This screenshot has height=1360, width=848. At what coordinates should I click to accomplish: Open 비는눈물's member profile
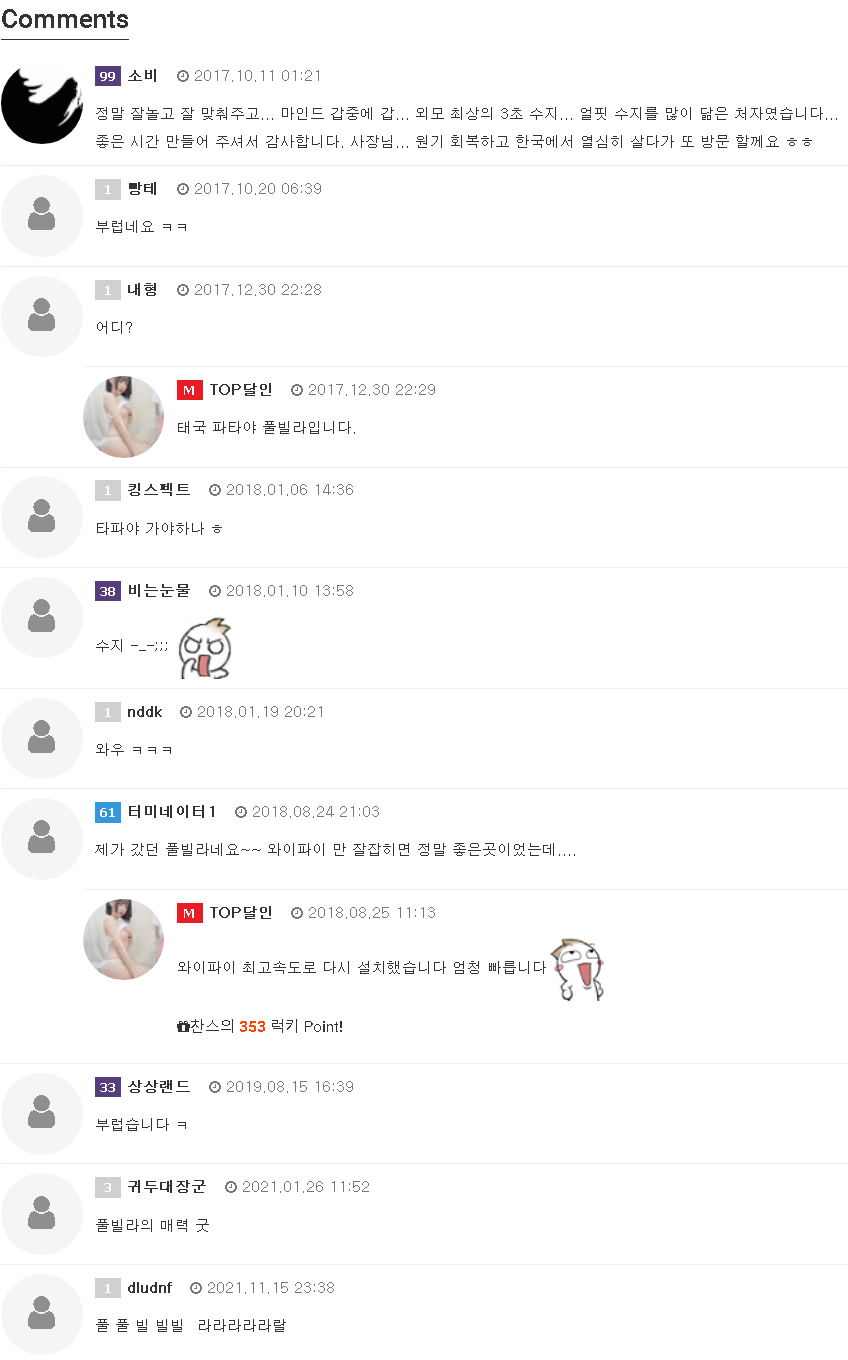158,591
